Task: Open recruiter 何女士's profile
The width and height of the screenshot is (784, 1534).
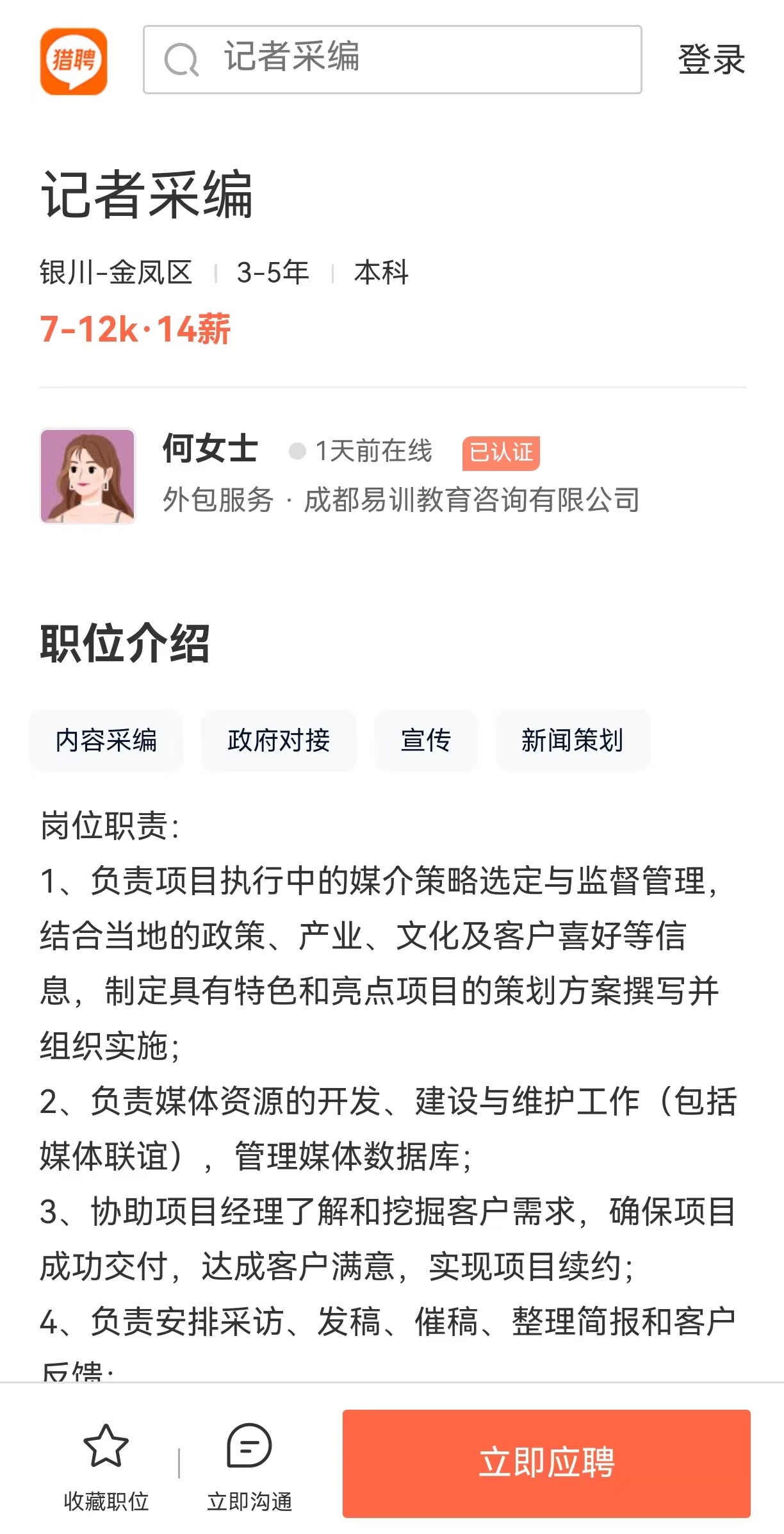Action: 88,476
